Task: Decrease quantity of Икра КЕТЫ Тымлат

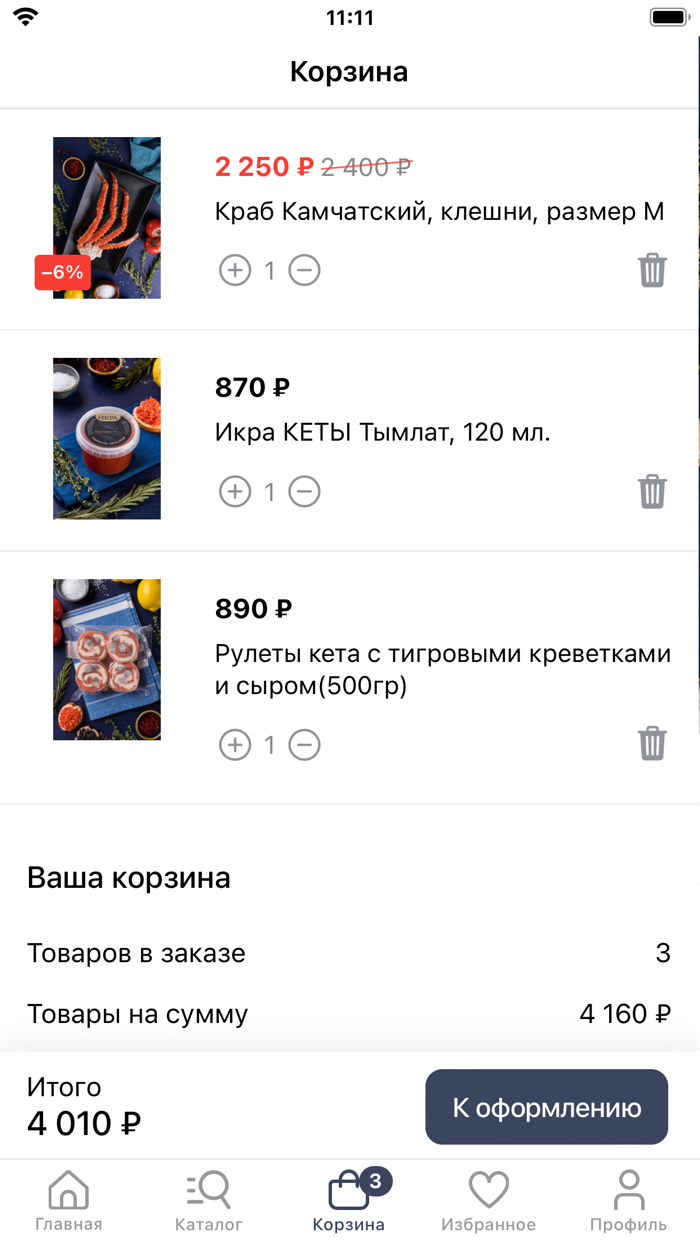Action: coord(305,492)
